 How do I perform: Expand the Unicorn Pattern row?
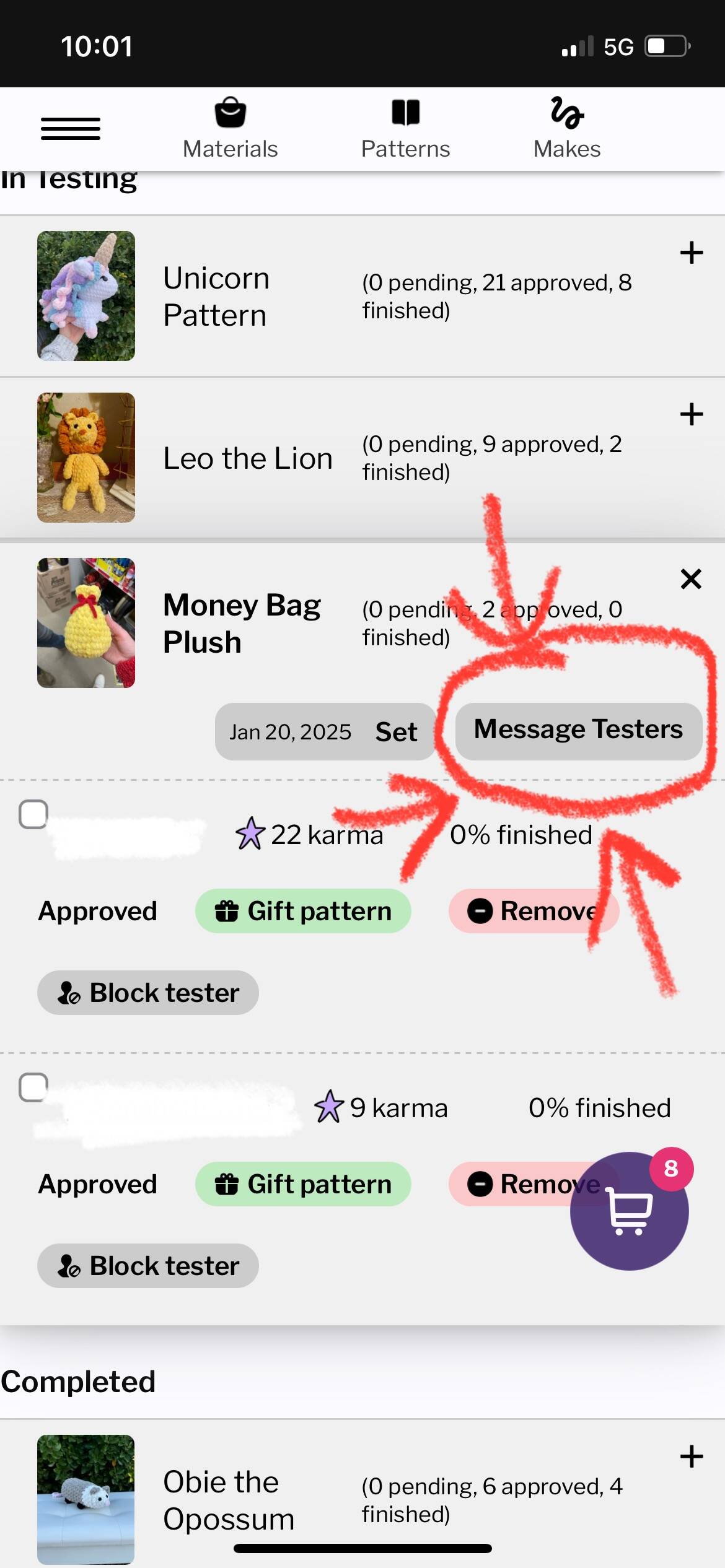691,253
